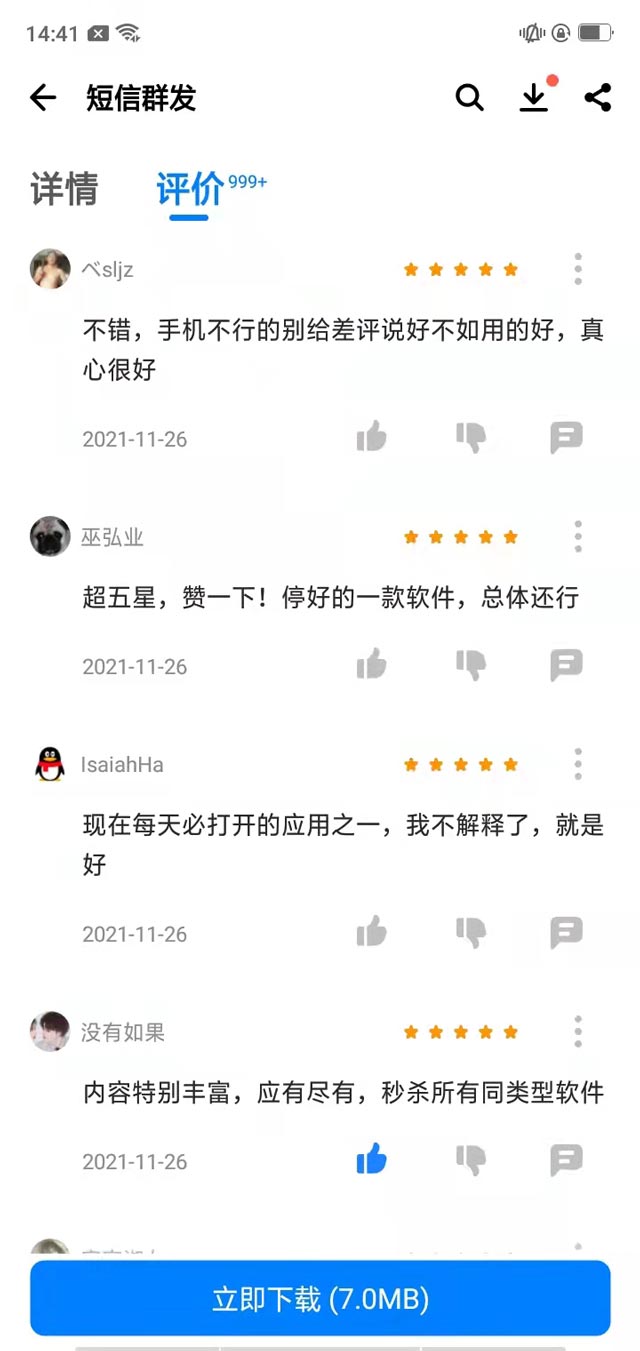This screenshot has width=640, height=1351.
Task: Reply to IsaiahHa's review
Action: click(x=566, y=932)
